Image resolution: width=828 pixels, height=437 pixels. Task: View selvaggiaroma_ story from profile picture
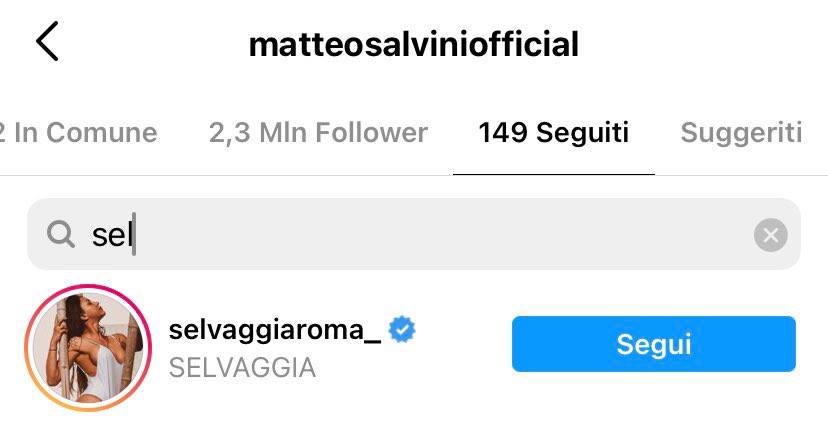87,347
